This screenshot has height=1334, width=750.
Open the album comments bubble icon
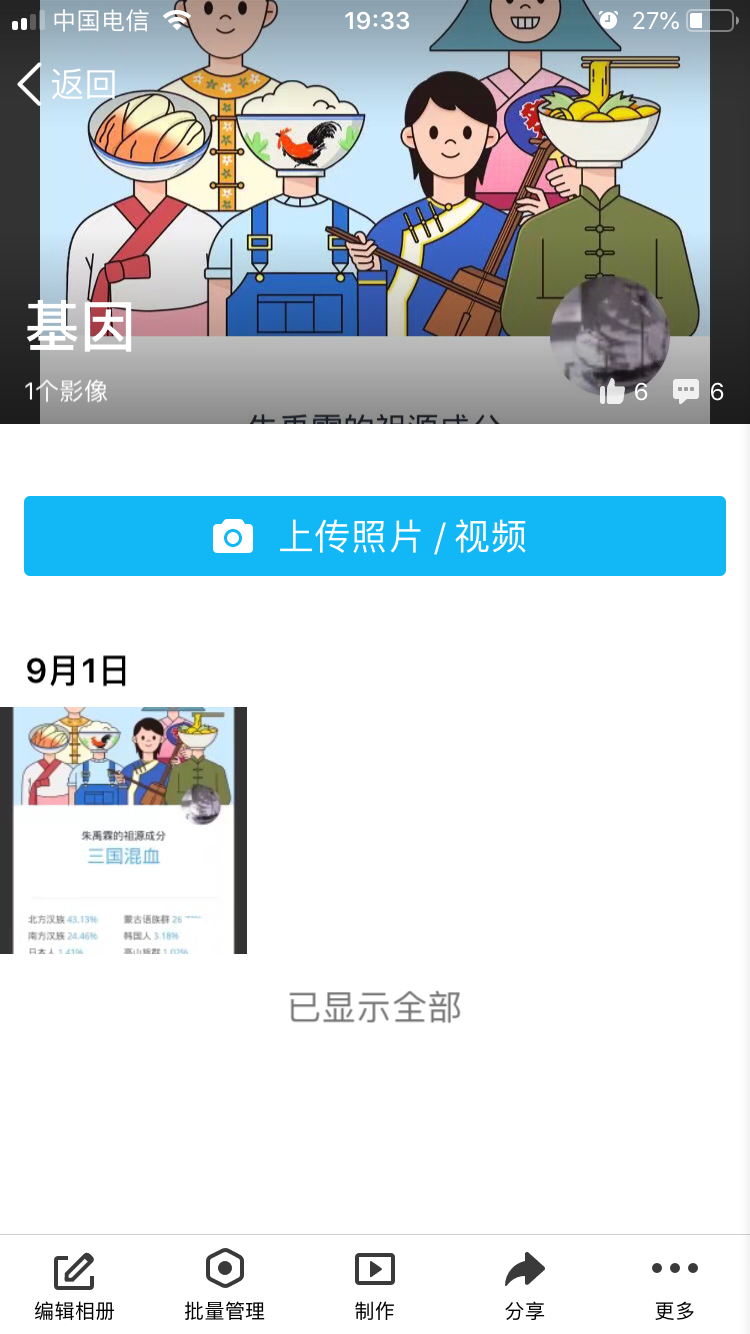[x=686, y=392]
